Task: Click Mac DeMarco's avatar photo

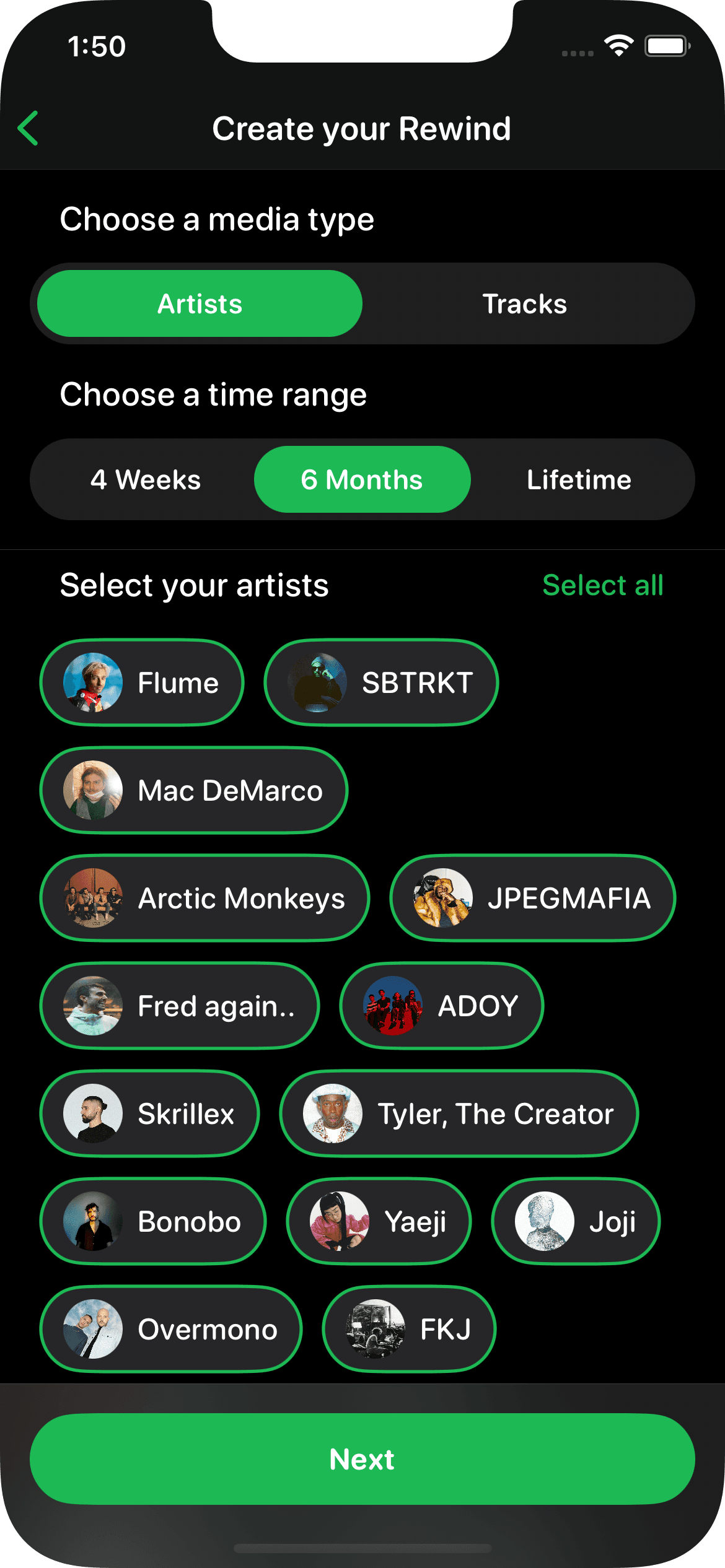Action: (x=93, y=790)
